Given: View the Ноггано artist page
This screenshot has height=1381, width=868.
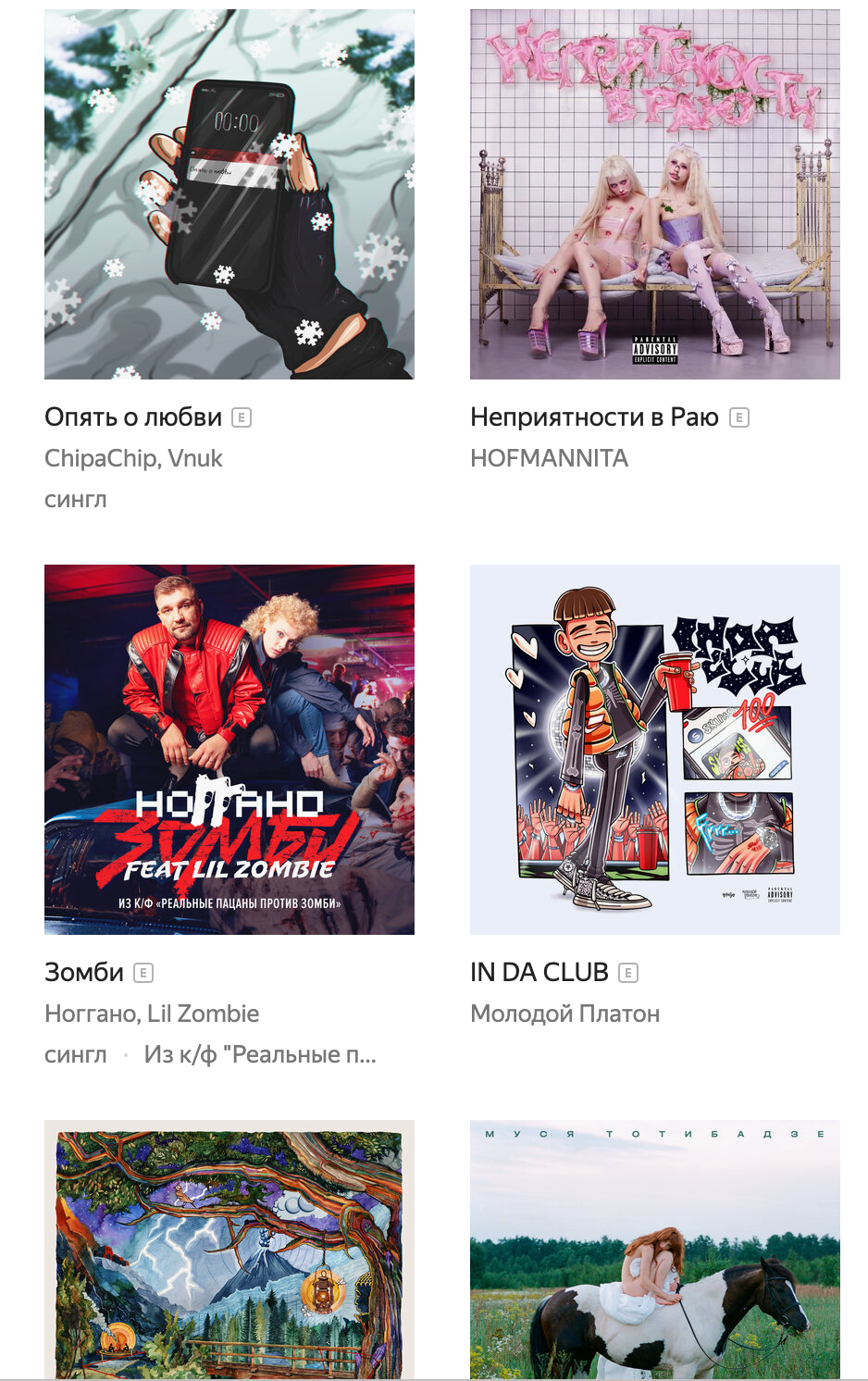Looking at the screenshot, I should (x=90, y=1014).
